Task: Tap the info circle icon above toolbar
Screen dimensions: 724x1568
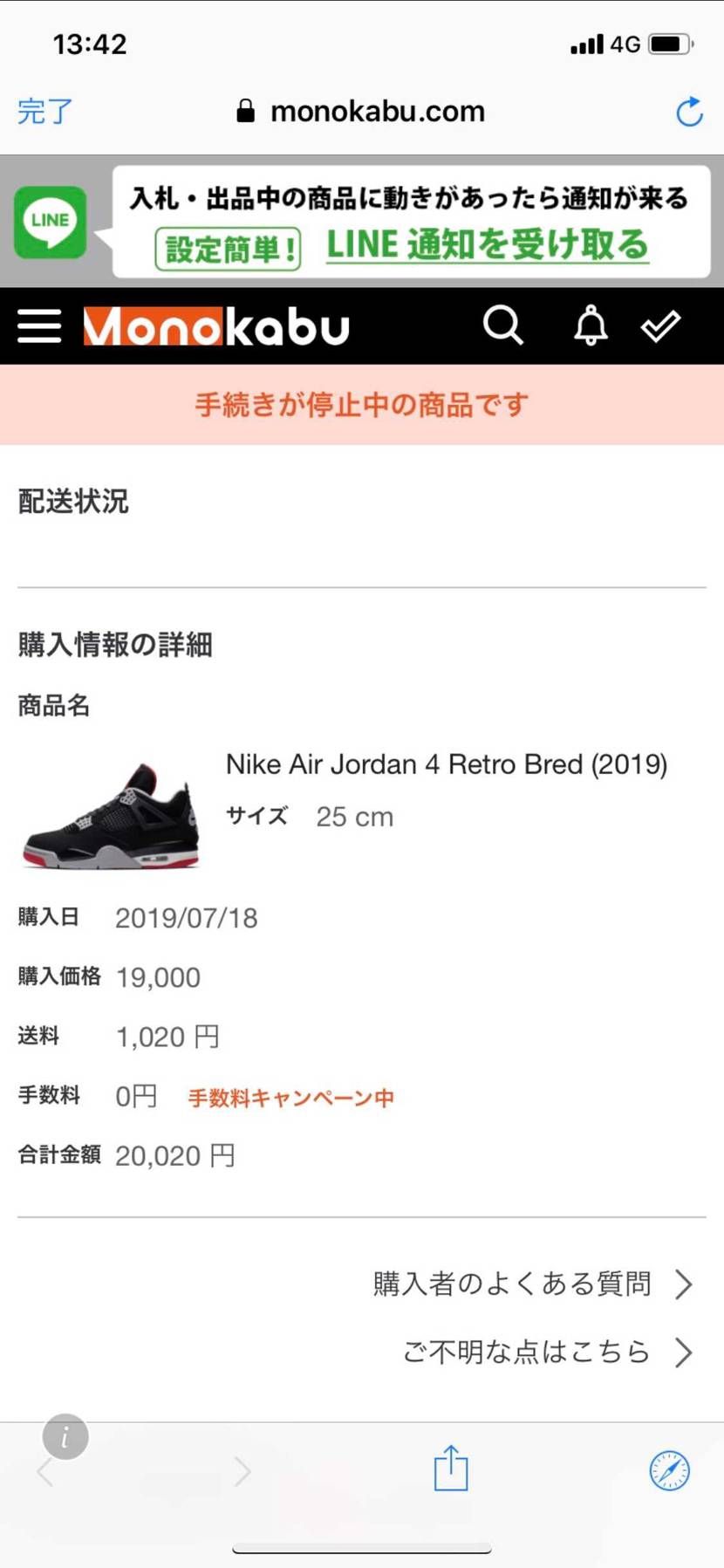Action: point(65,1436)
